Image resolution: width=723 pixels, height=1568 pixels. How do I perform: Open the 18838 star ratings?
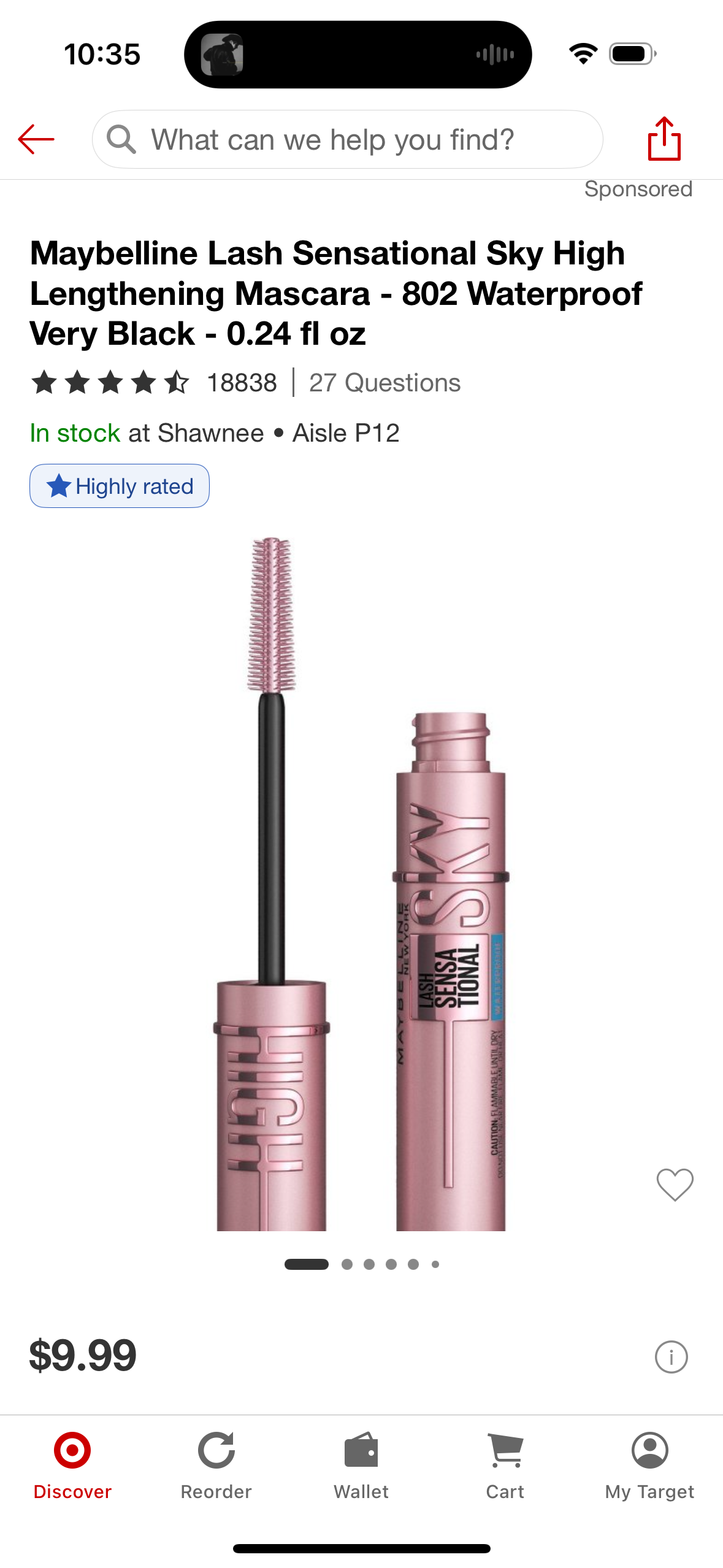(x=153, y=383)
